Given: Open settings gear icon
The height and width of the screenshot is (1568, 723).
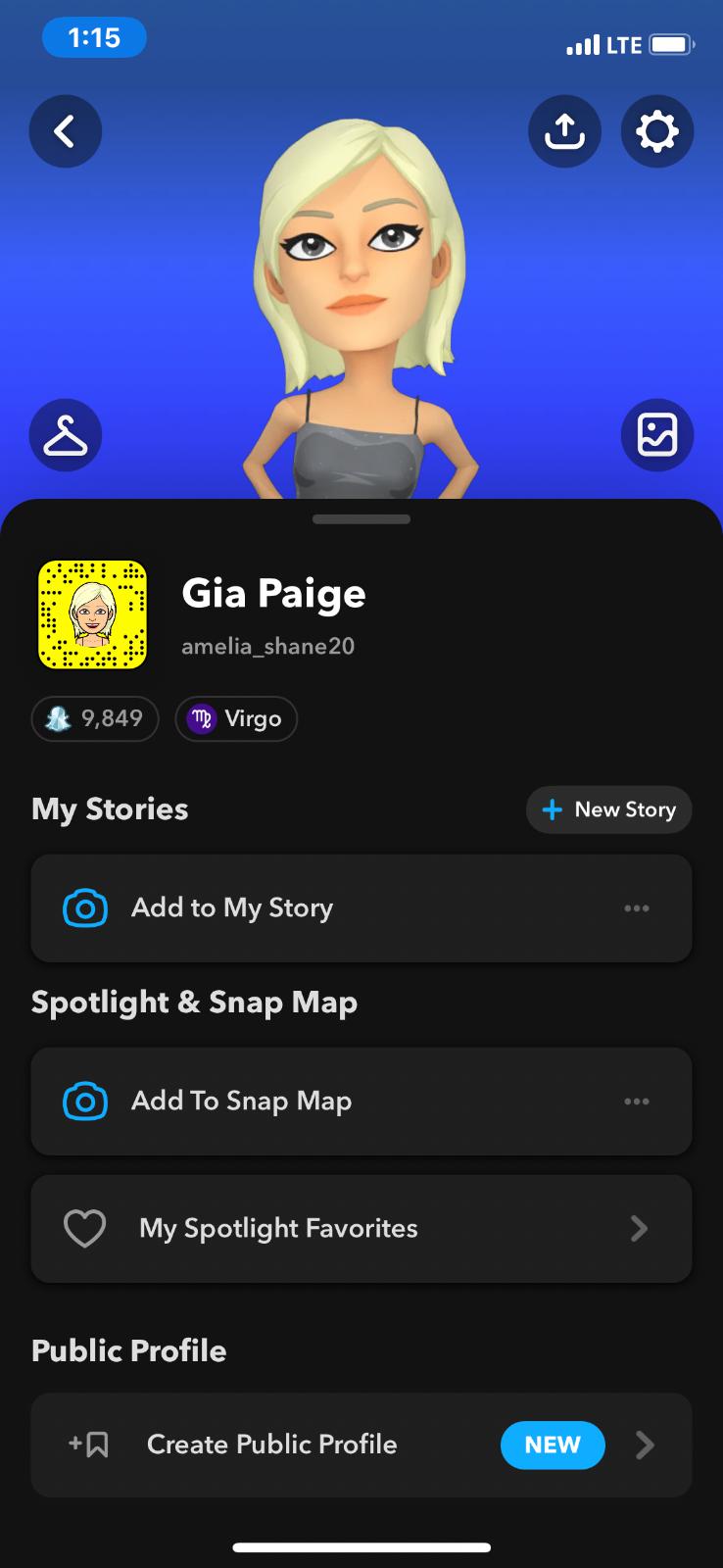Looking at the screenshot, I should (657, 131).
